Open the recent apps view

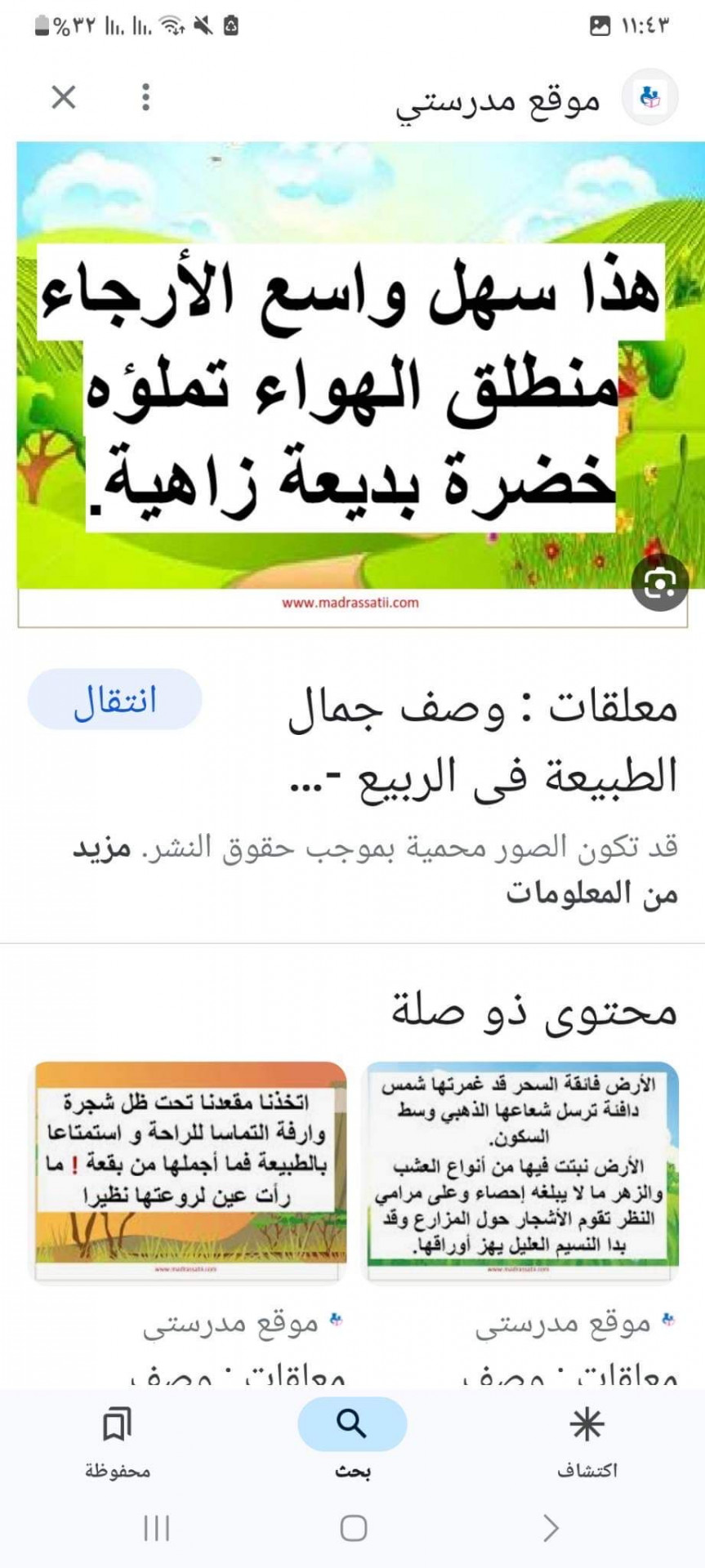coord(156,1528)
